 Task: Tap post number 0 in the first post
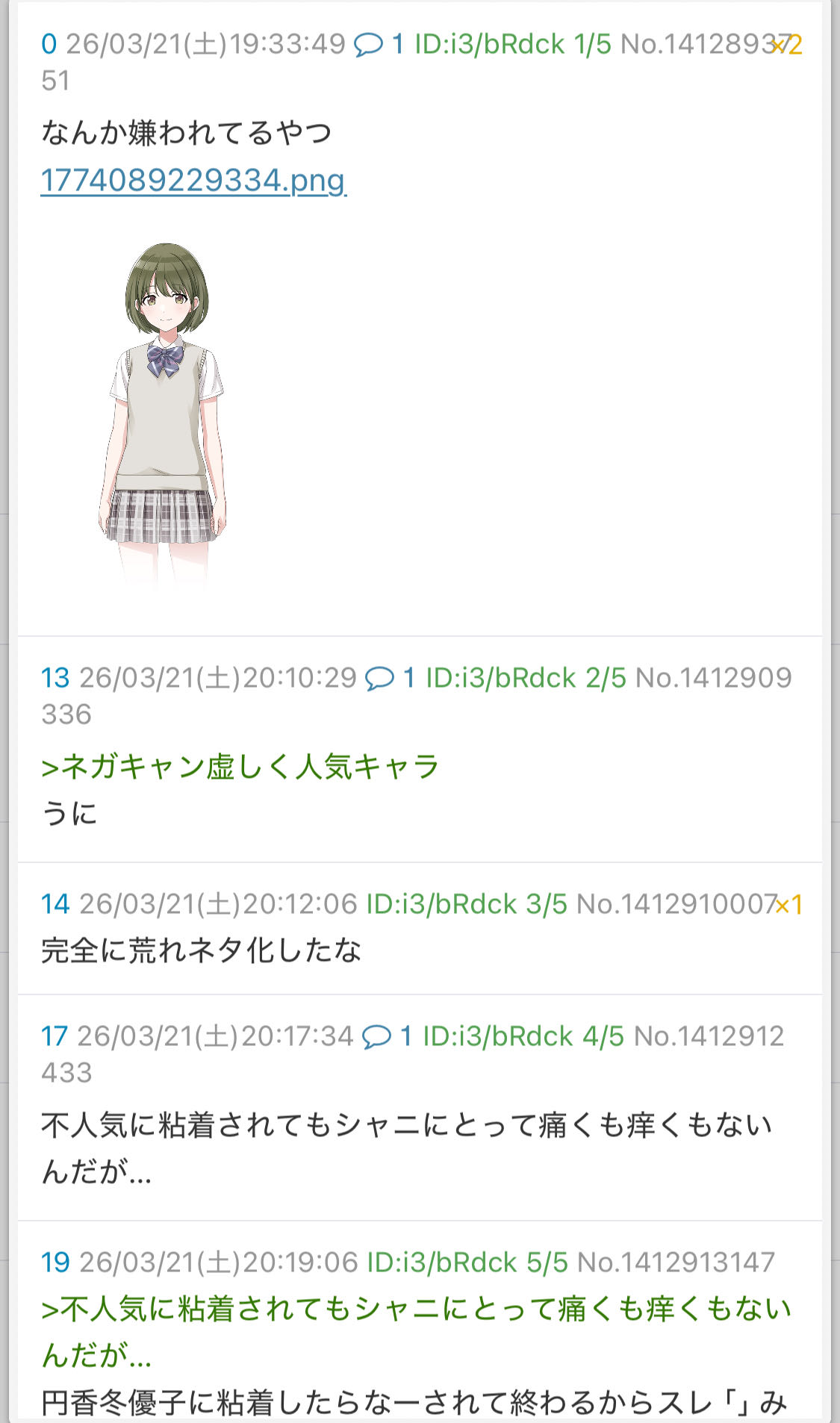(x=49, y=45)
